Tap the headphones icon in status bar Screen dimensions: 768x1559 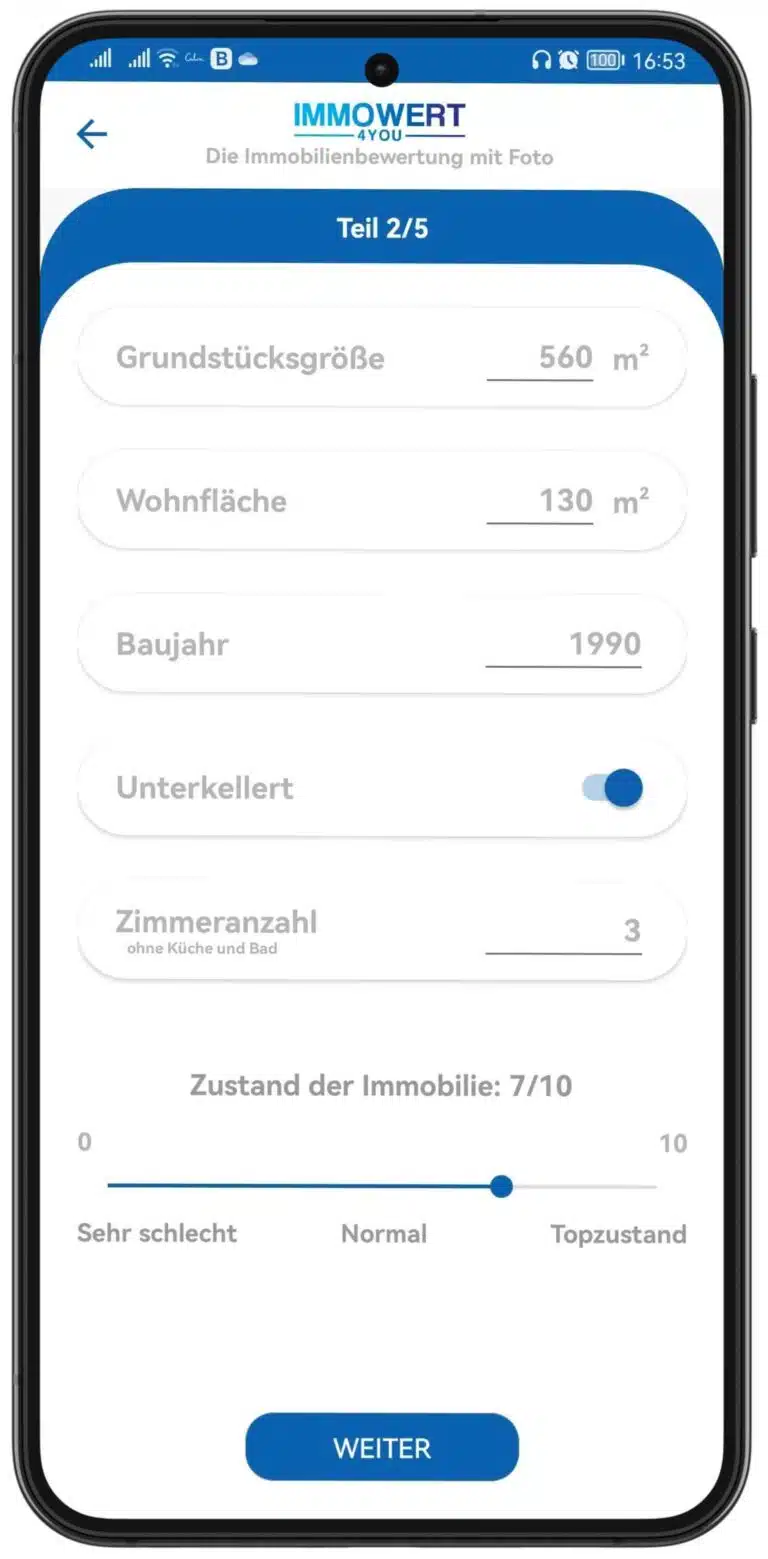(543, 60)
